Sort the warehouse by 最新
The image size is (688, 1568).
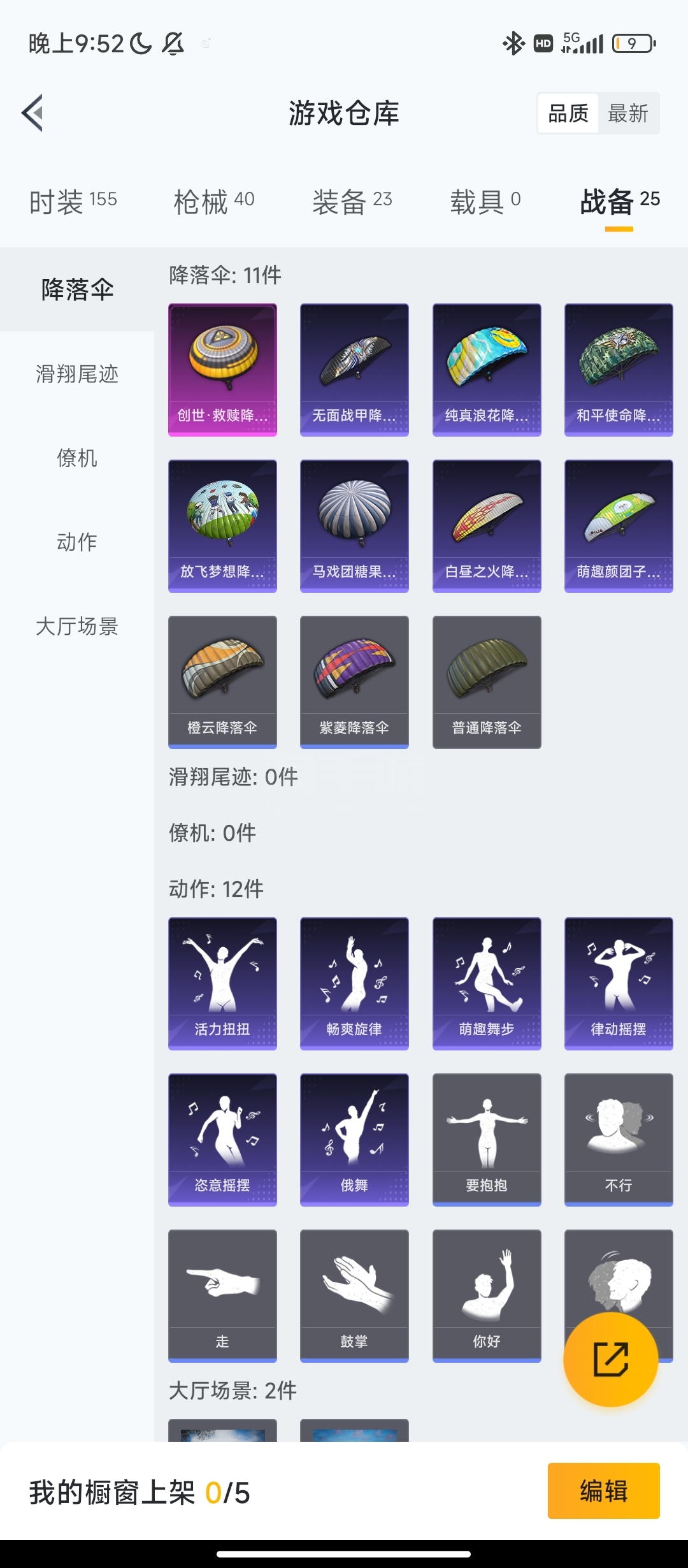tap(628, 113)
